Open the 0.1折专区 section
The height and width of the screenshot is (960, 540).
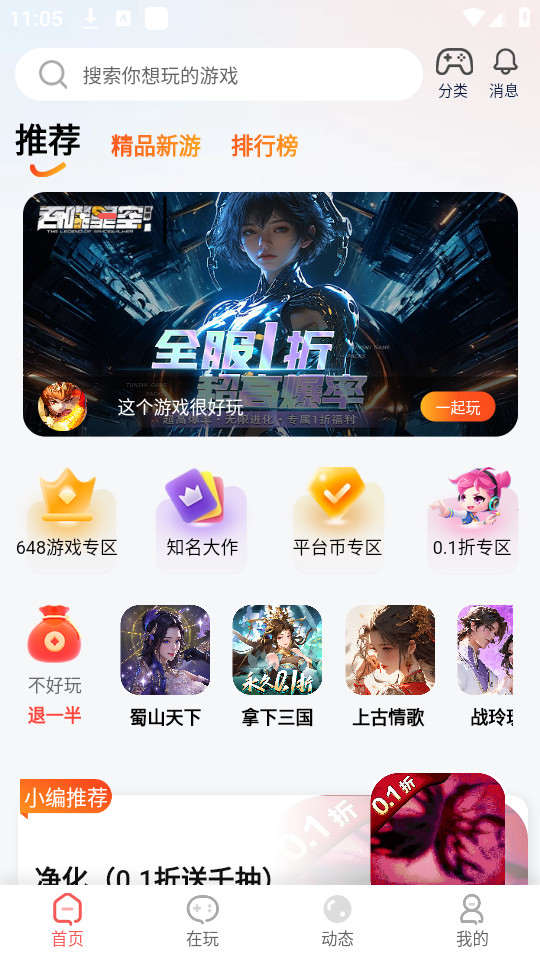[472, 519]
